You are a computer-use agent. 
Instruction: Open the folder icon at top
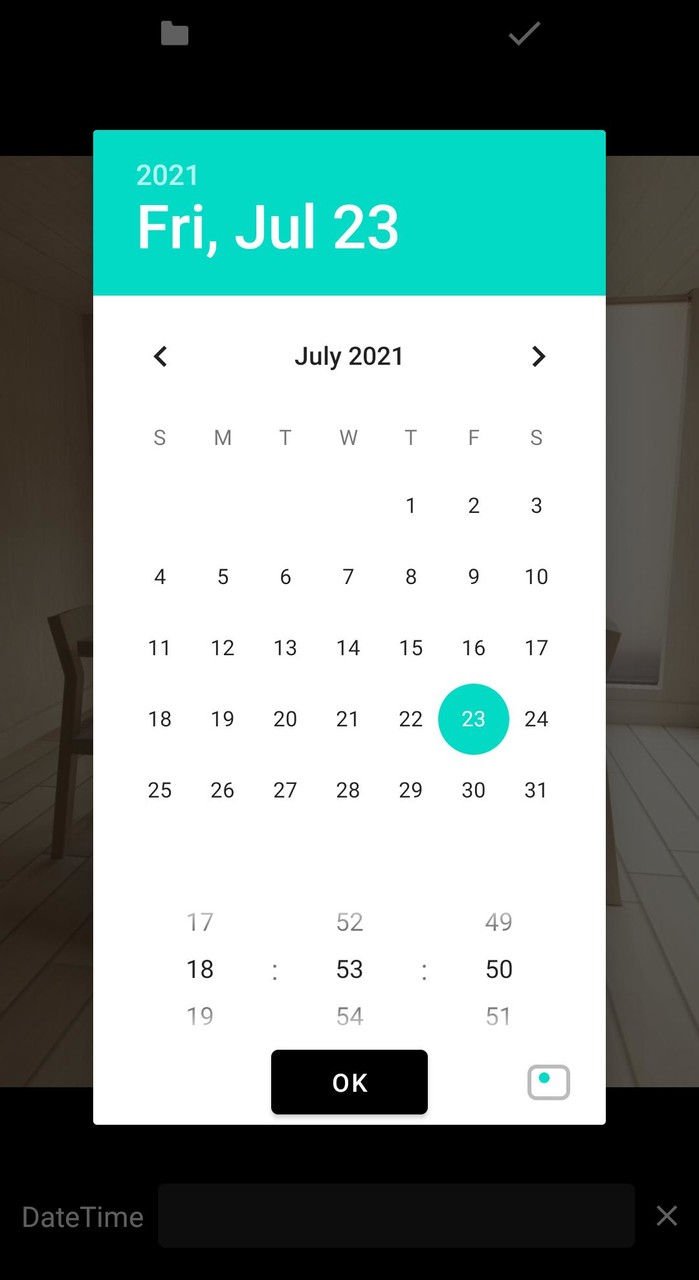(174, 34)
